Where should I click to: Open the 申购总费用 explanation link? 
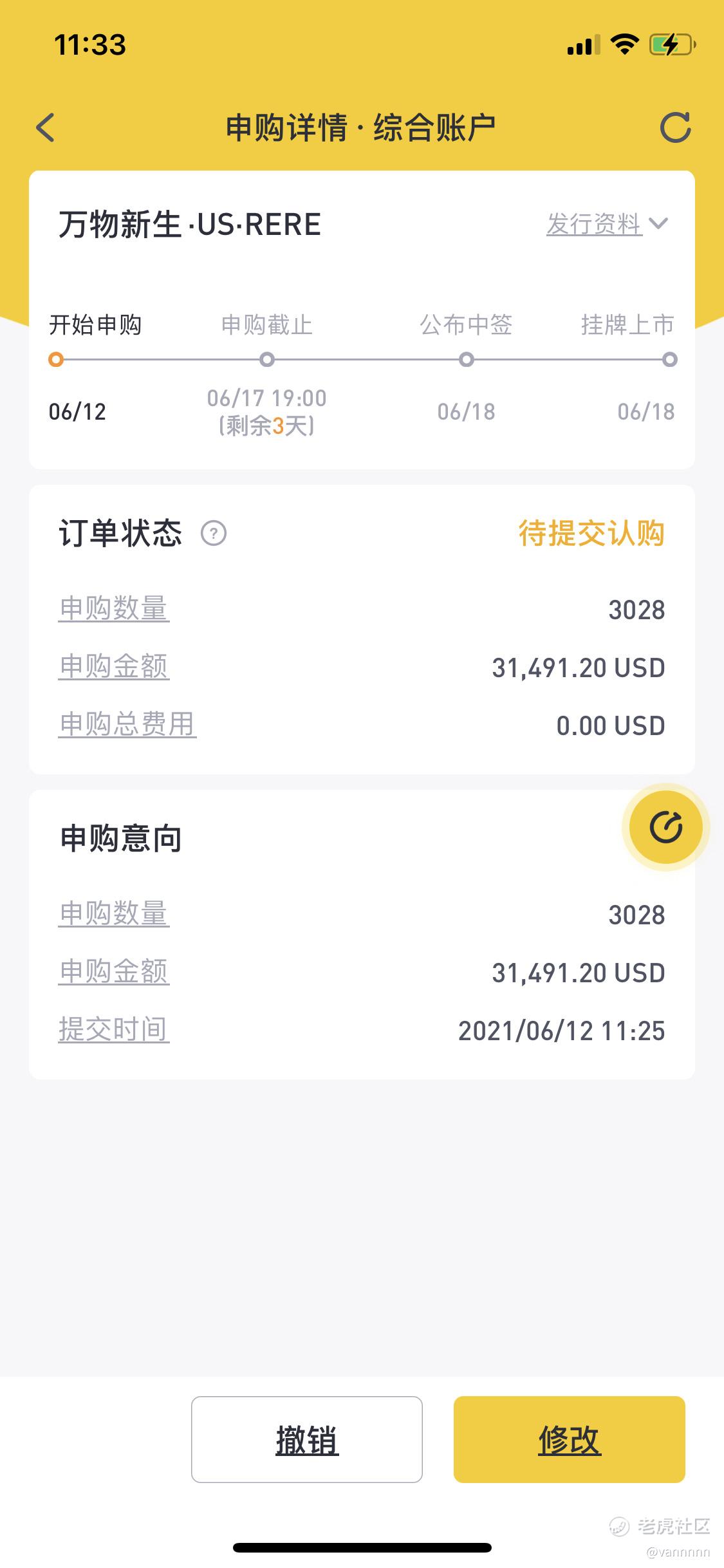[127, 725]
